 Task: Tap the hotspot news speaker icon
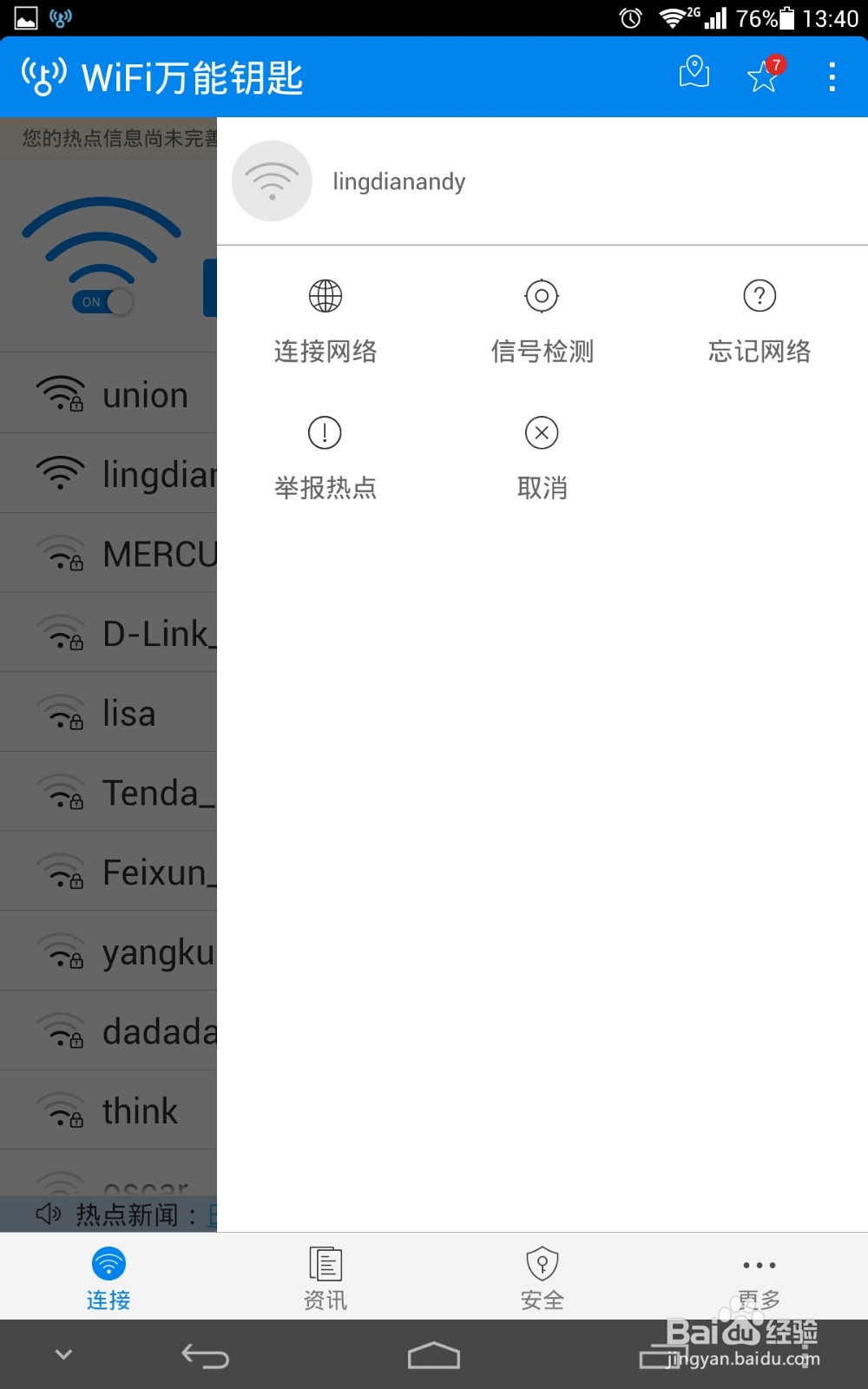click(49, 1215)
